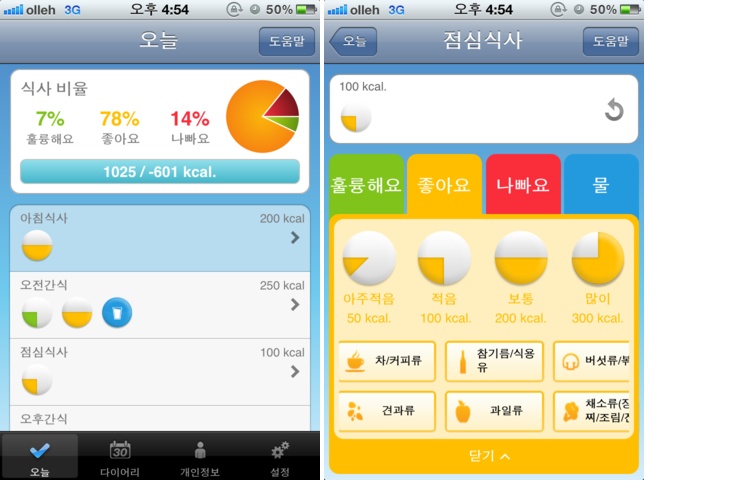The image size is (743, 486).
Task: Select the 나빠요 red tab
Action: click(524, 185)
